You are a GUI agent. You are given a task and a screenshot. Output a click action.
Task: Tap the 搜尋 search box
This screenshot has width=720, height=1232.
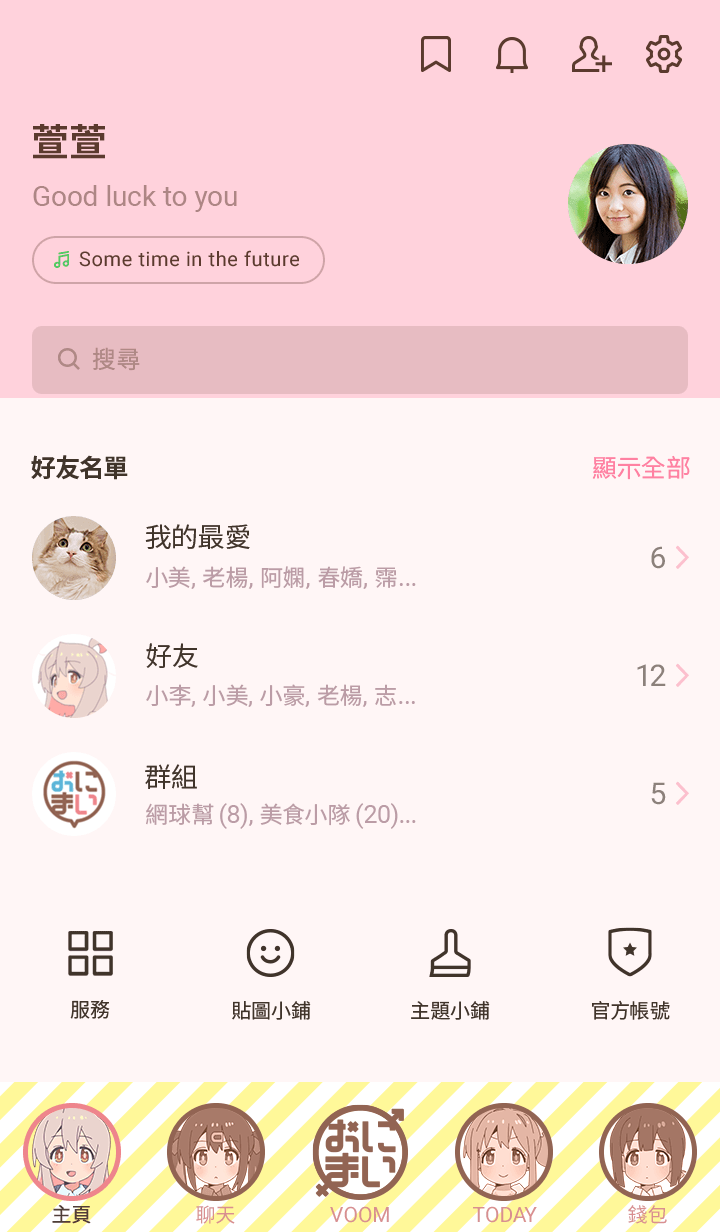pos(360,360)
